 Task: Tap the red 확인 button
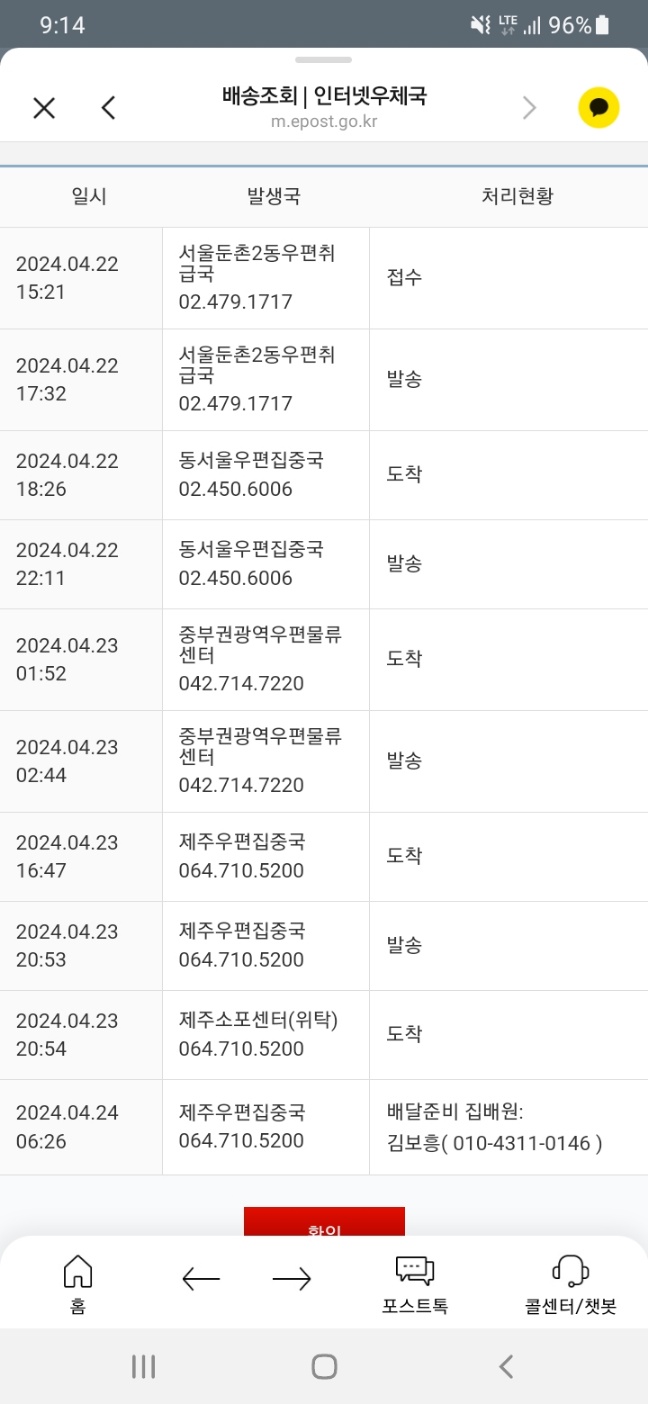point(324,1222)
